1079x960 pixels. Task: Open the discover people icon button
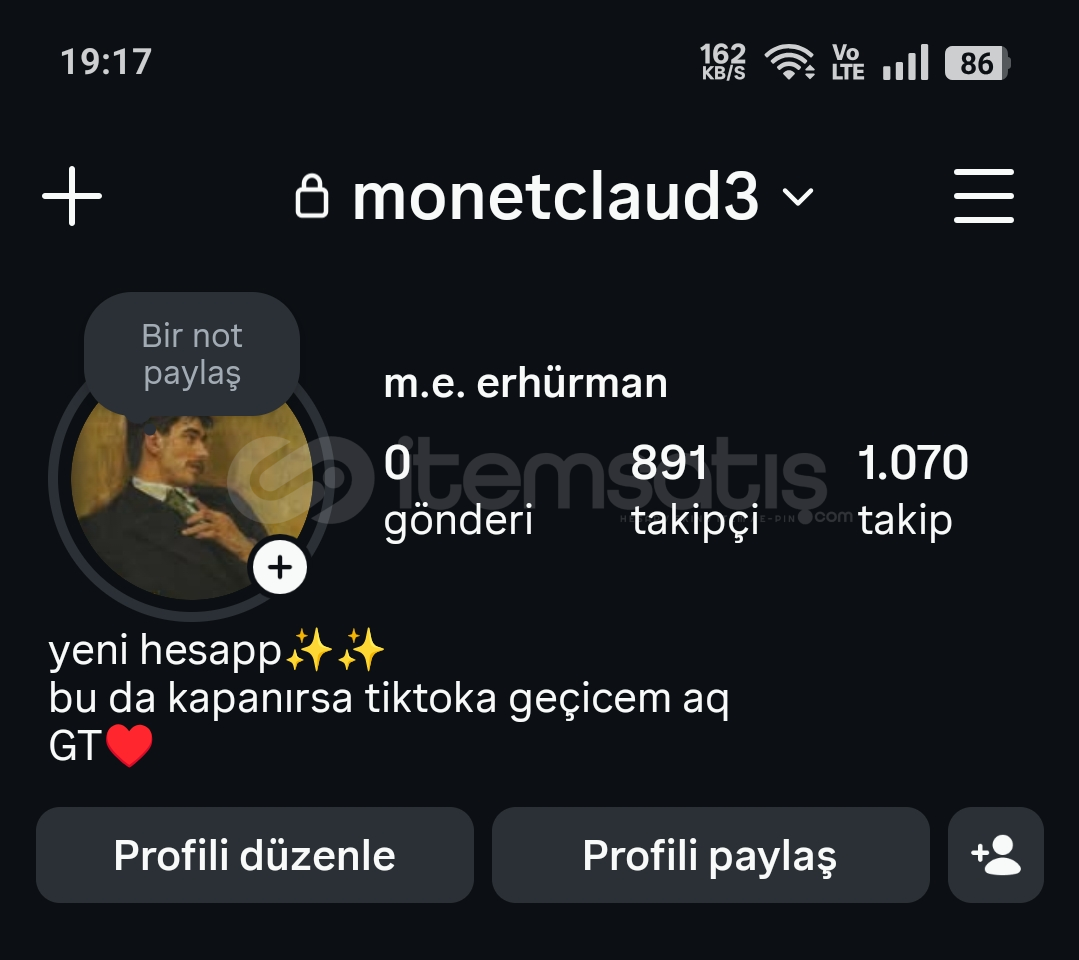[x=995, y=856]
